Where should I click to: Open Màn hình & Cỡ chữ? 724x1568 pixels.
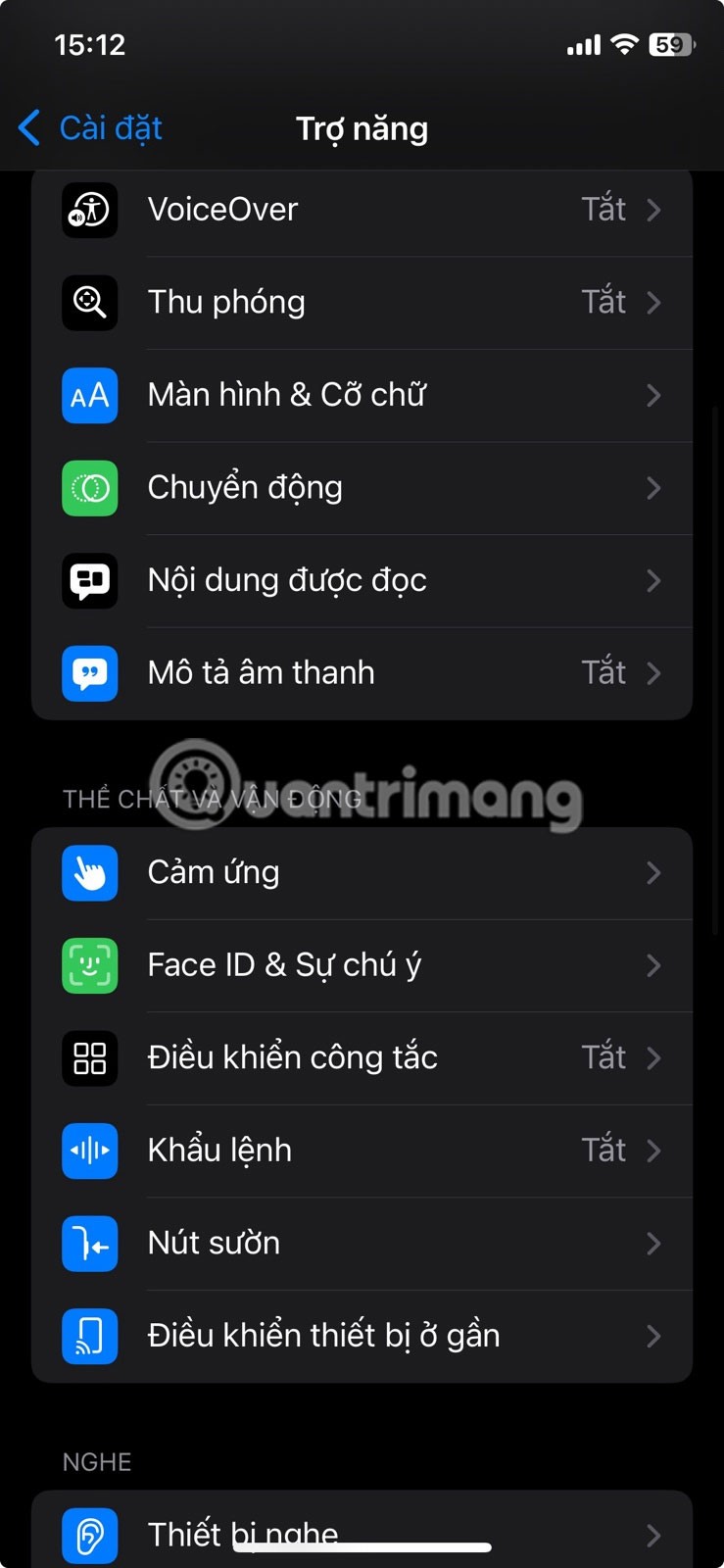(x=362, y=395)
